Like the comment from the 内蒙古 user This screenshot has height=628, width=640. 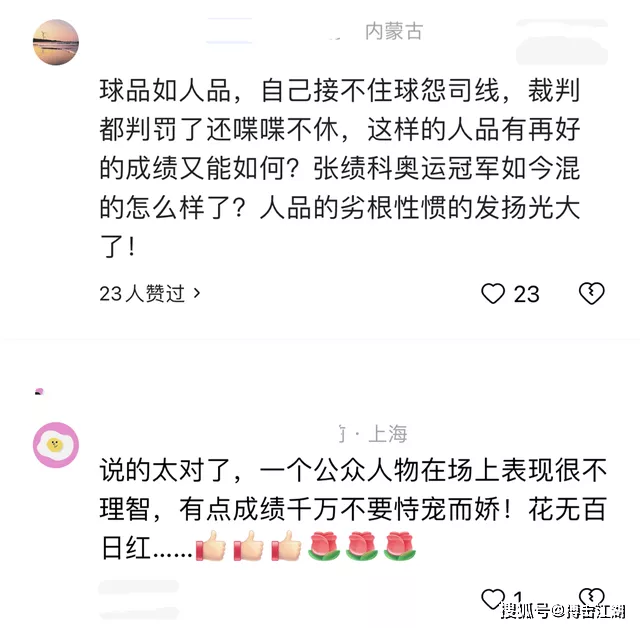point(493,293)
